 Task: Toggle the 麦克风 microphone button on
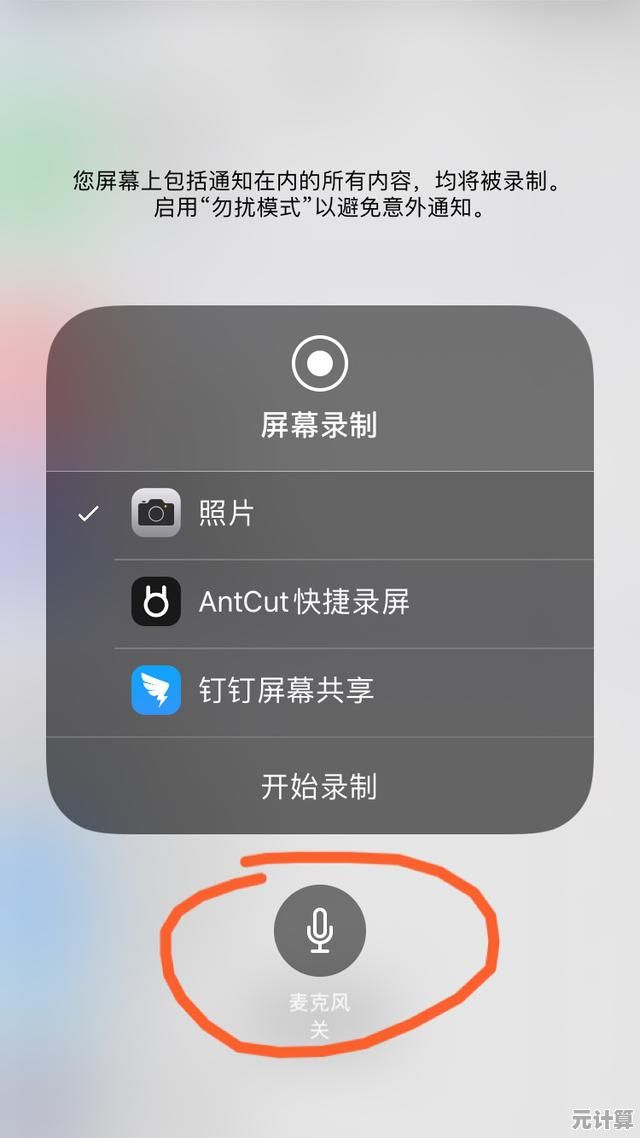point(320,930)
